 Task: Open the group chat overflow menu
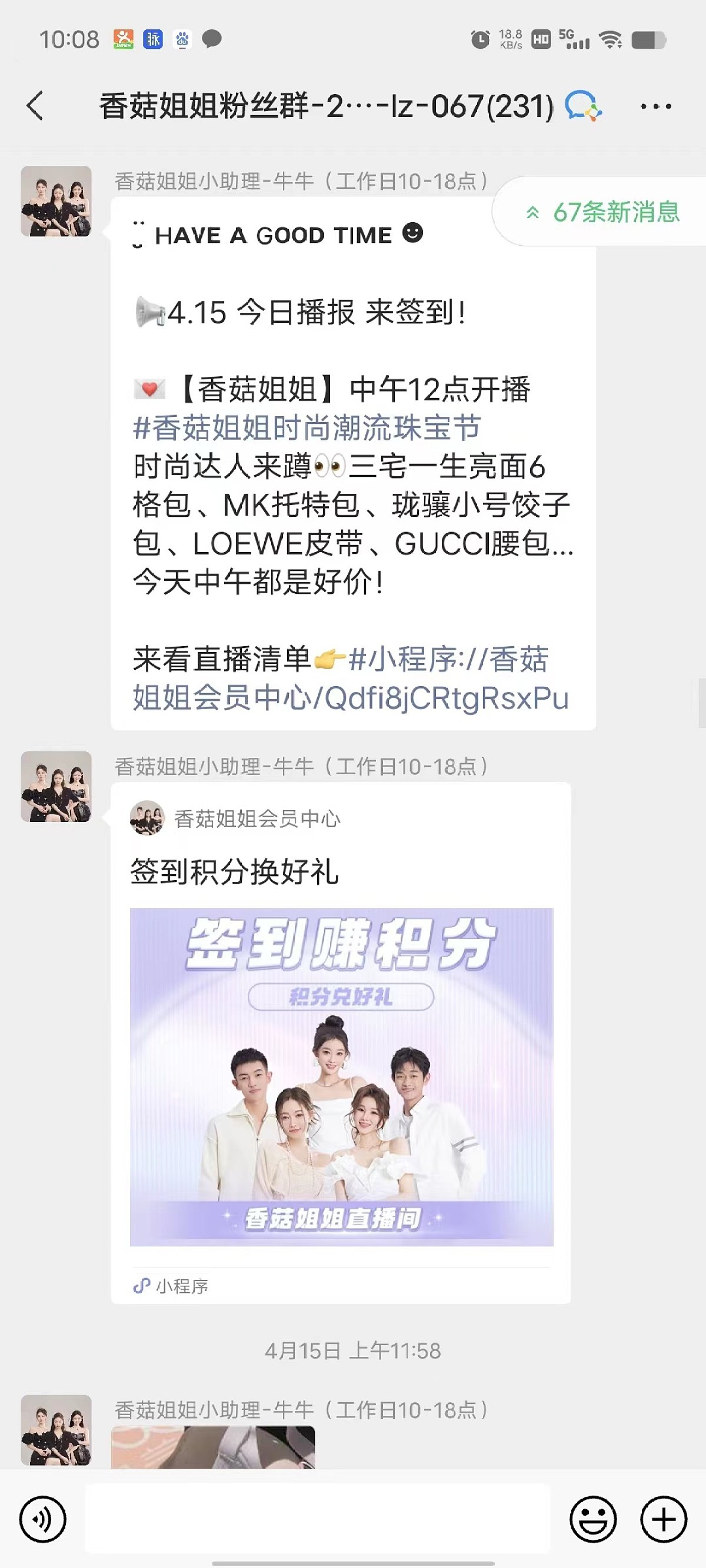pyautogui.click(x=655, y=106)
